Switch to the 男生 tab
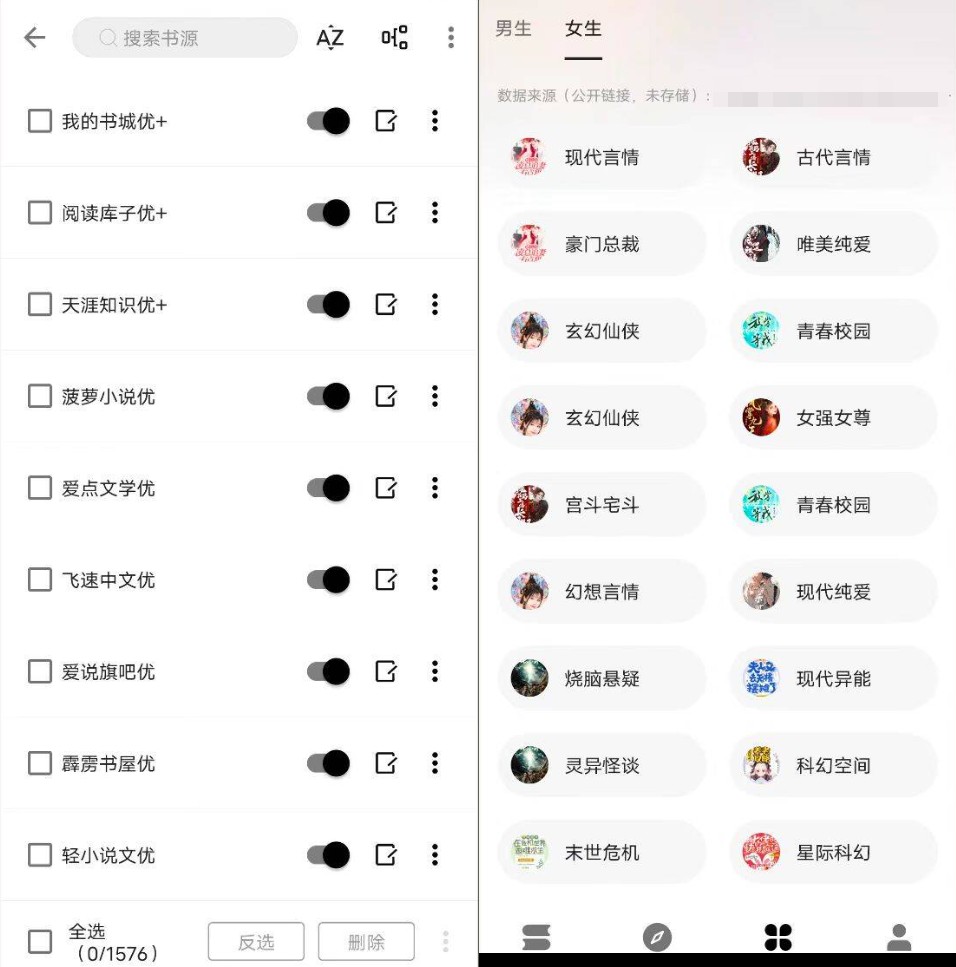This screenshot has width=956, height=967. (513, 29)
